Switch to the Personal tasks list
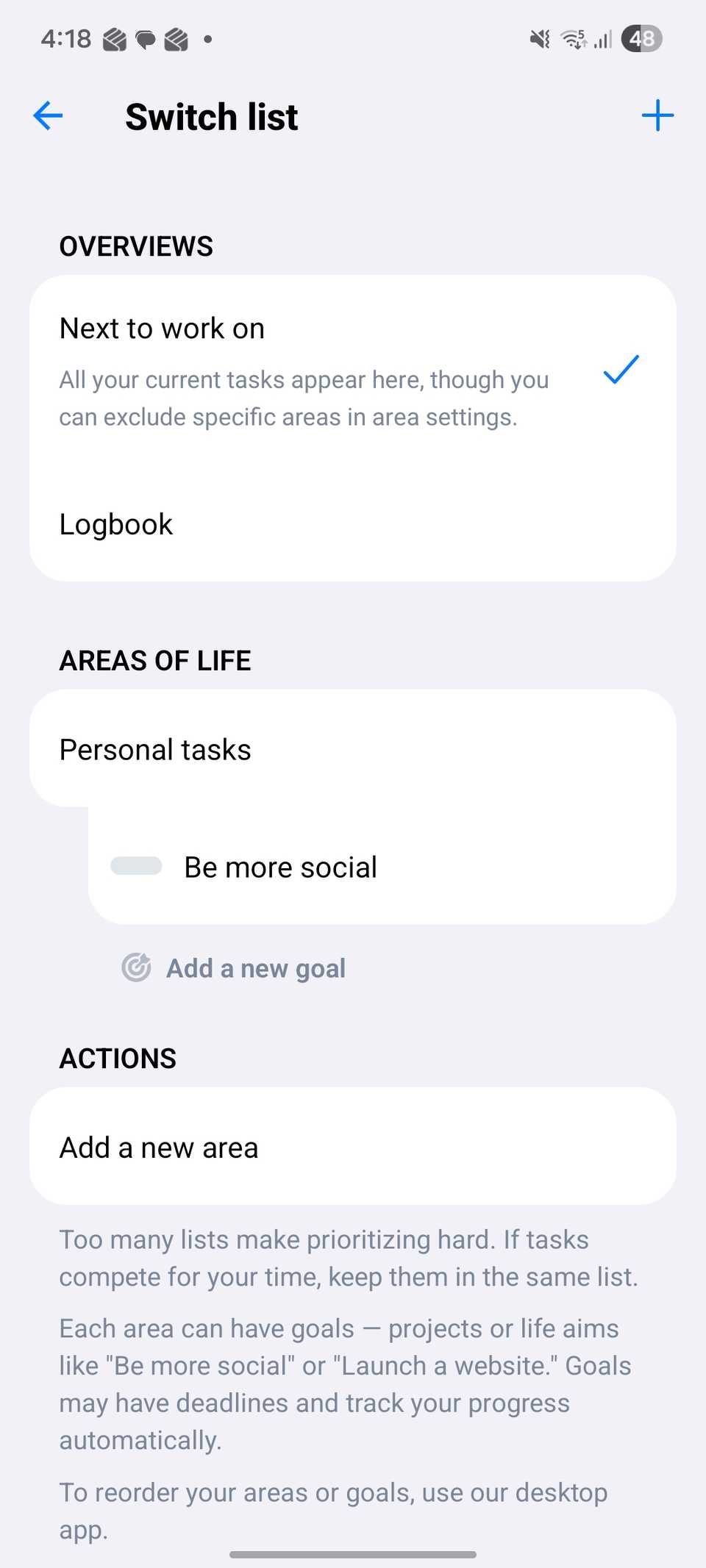 click(155, 749)
